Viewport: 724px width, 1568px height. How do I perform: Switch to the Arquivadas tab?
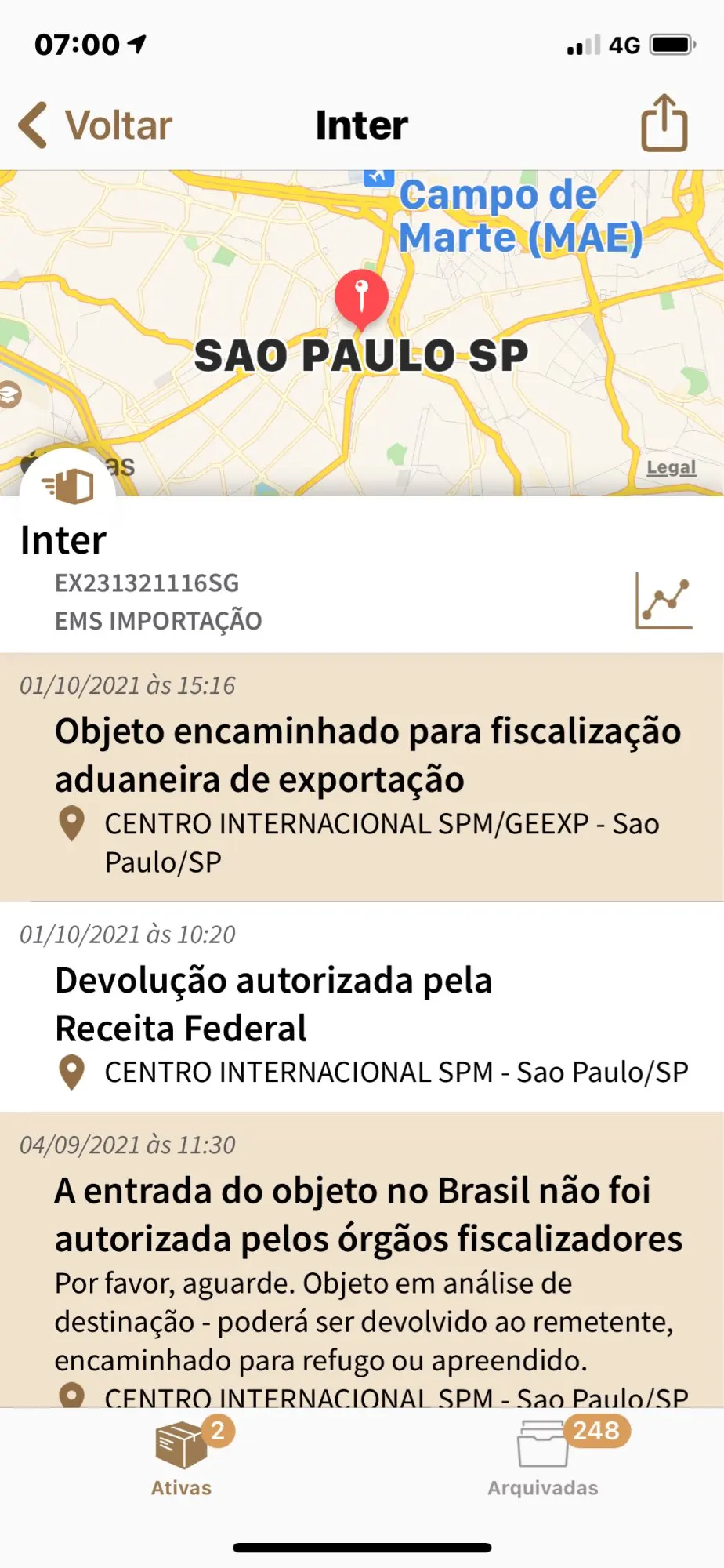click(543, 1458)
